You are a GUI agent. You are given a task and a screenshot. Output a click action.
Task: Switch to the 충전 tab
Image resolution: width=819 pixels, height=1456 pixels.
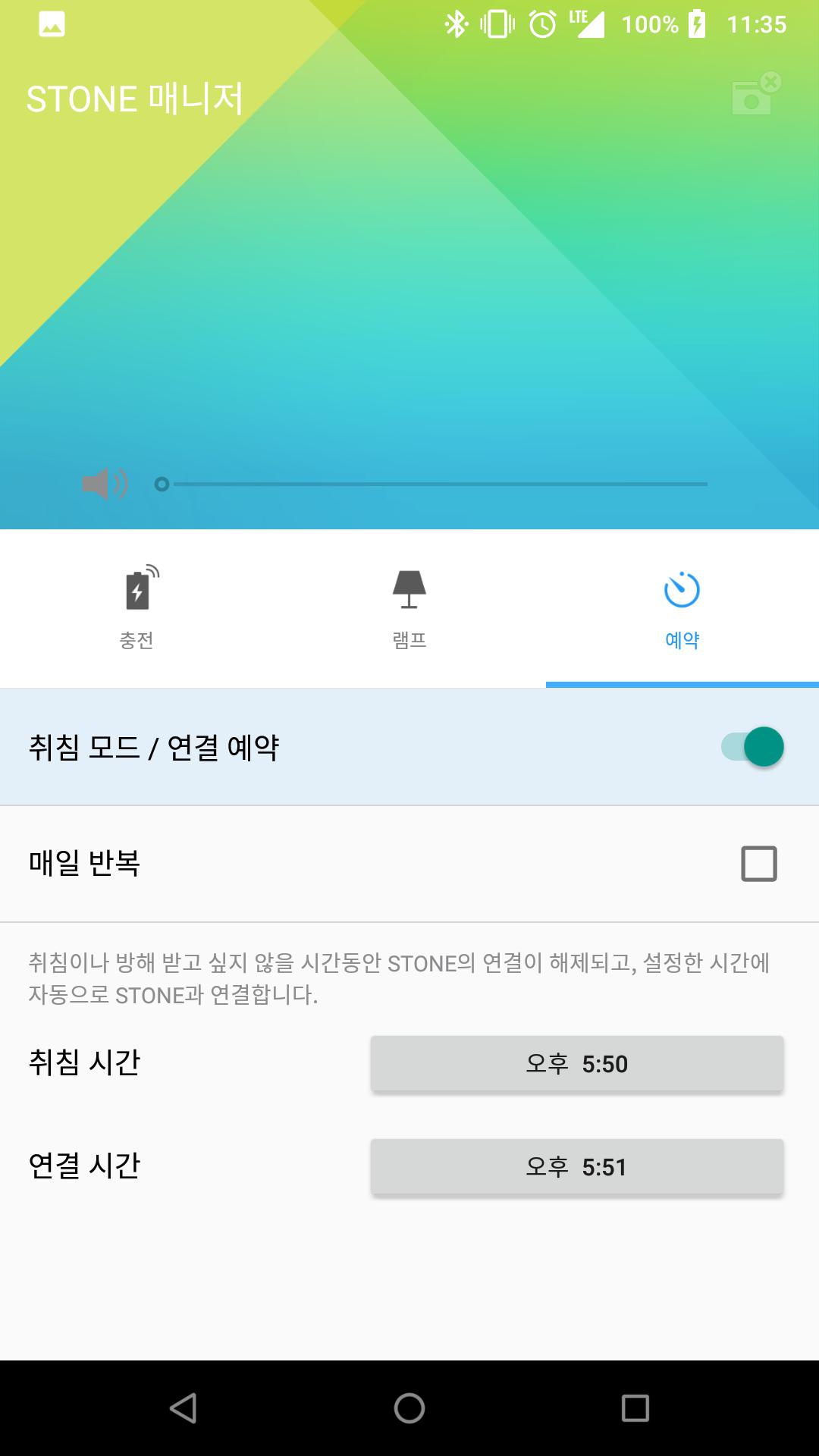pyautogui.click(x=136, y=608)
